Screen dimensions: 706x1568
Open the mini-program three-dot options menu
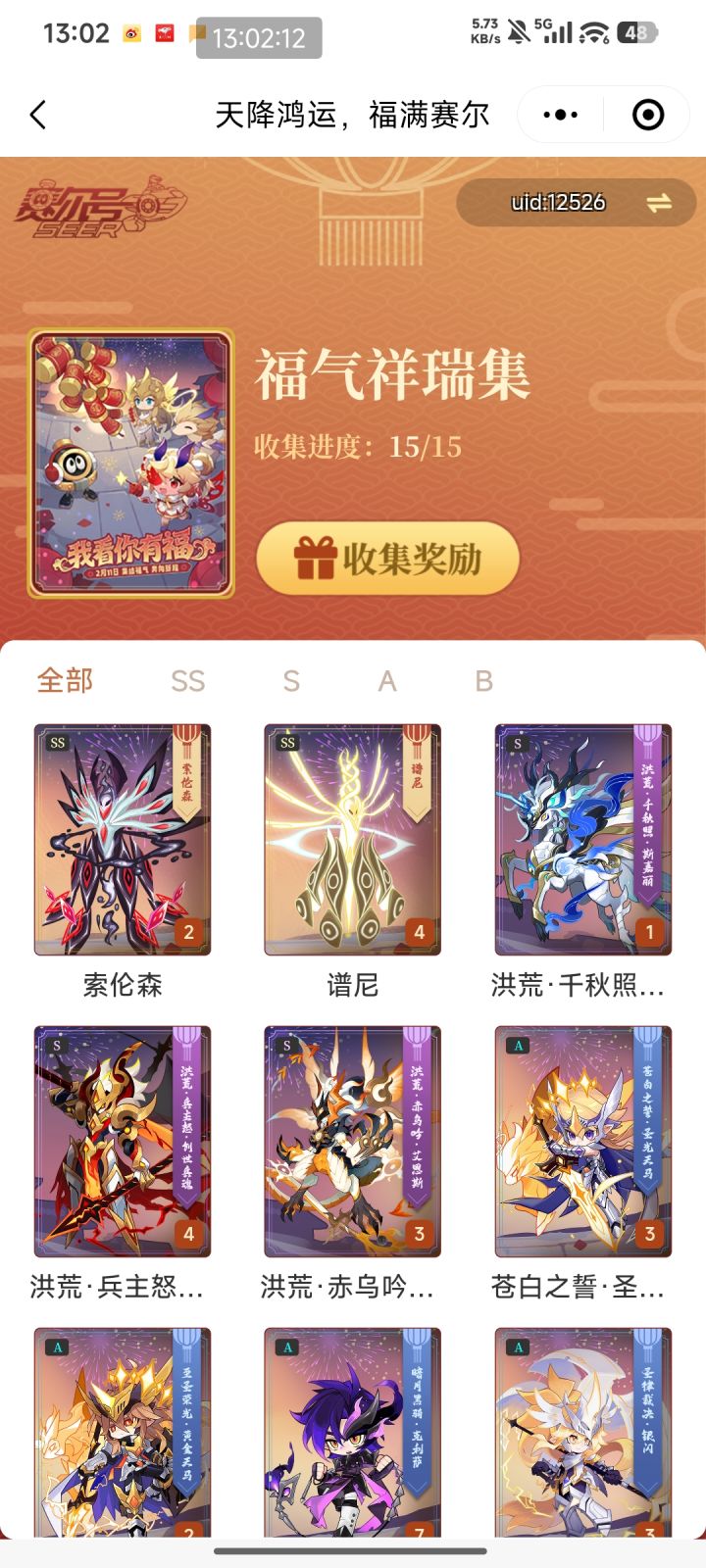558,115
